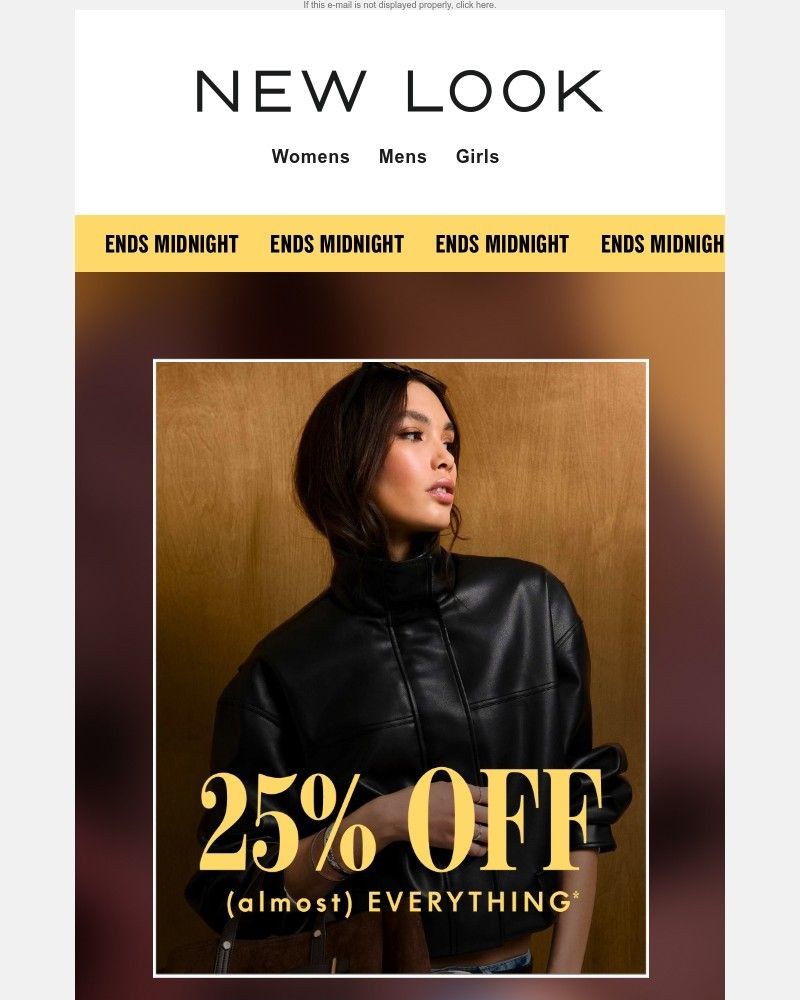Select the second ENDS MIDNIGHT label
800x1000 pixels.
[337, 244]
